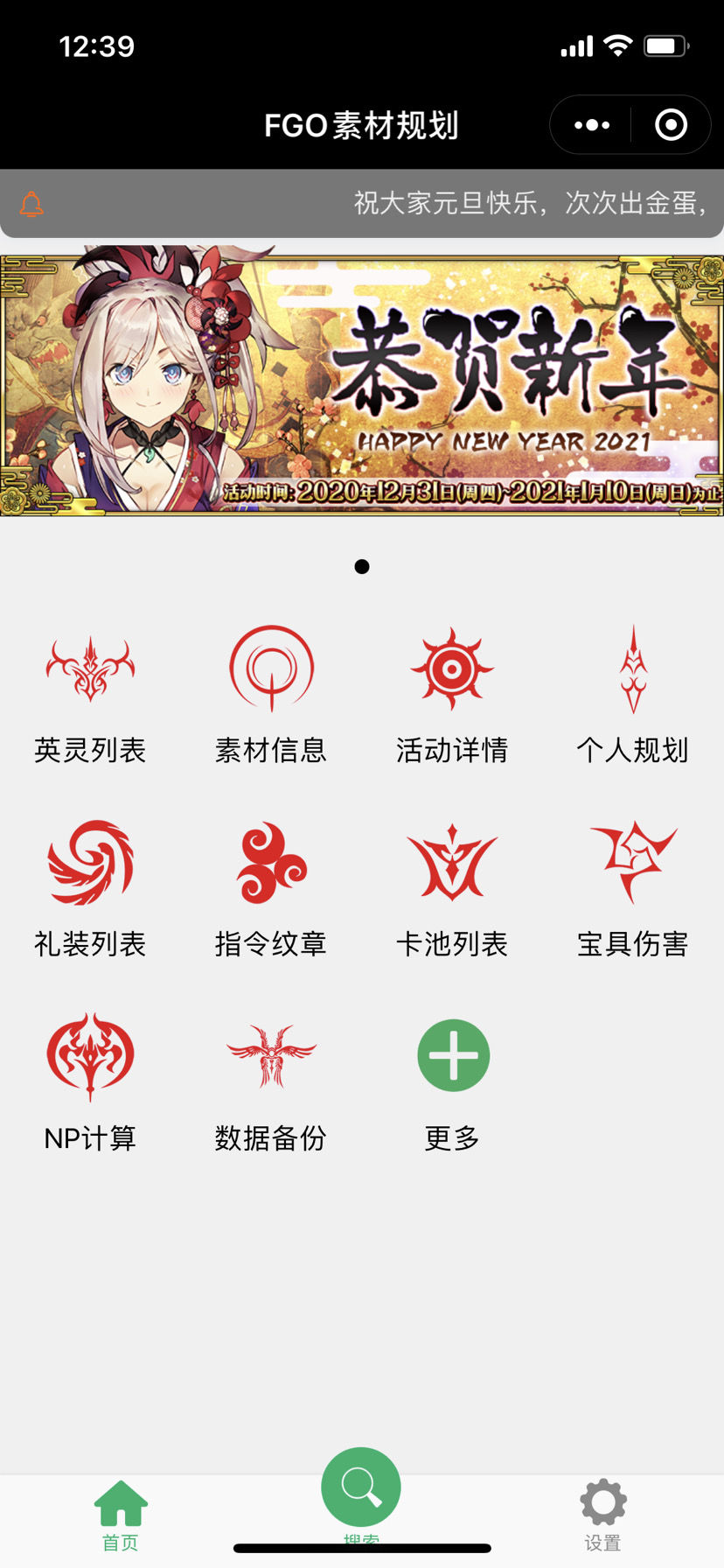Switch to the 设置 settings tab
The width and height of the screenshot is (724, 1568).
pyautogui.click(x=603, y=1514)
